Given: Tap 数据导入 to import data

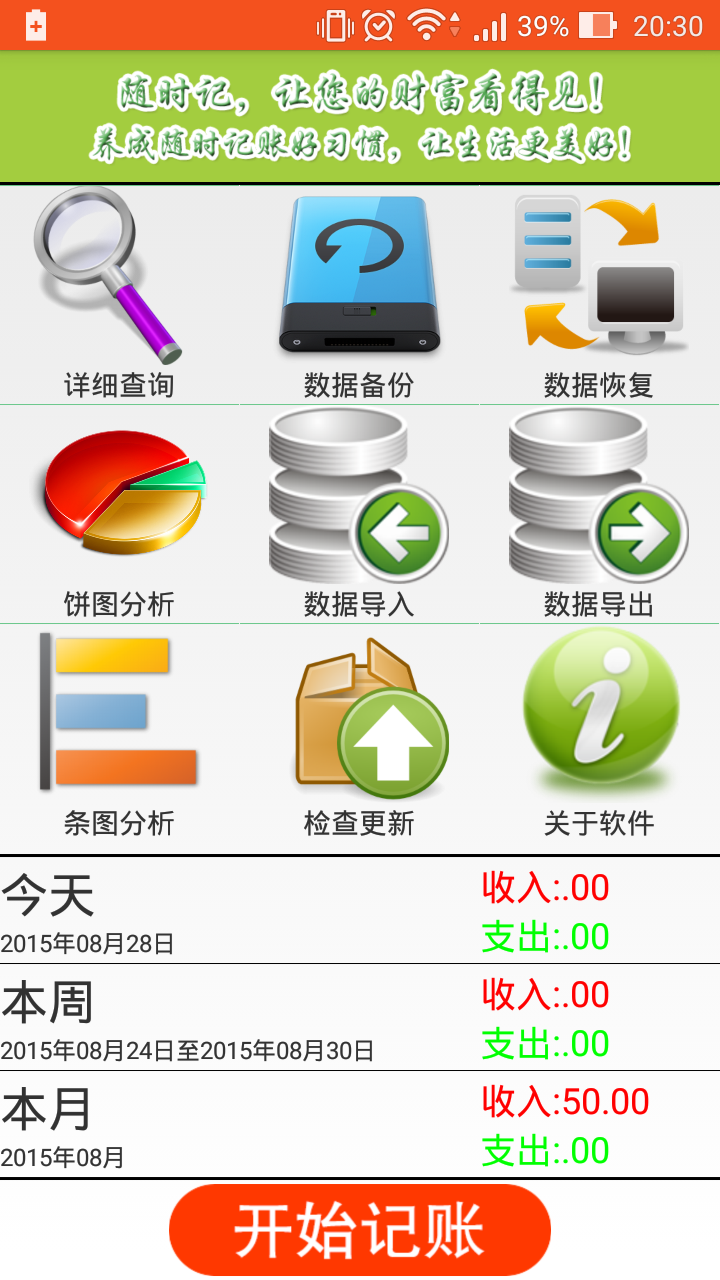Looking at the screenshot, I should pyautogui.click(x=359, y=514).
